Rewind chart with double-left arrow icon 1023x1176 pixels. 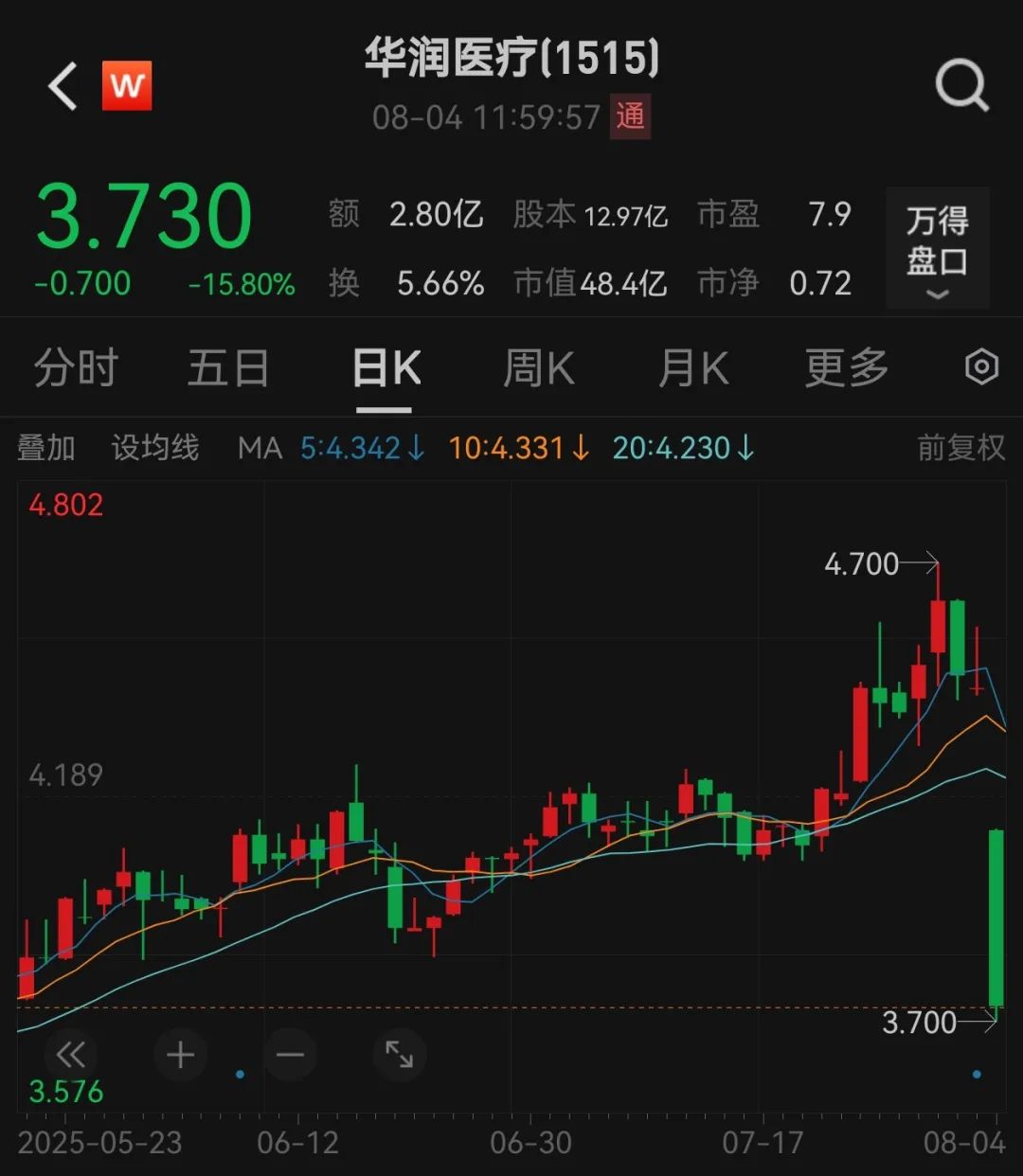click(x=71, y=1054)
